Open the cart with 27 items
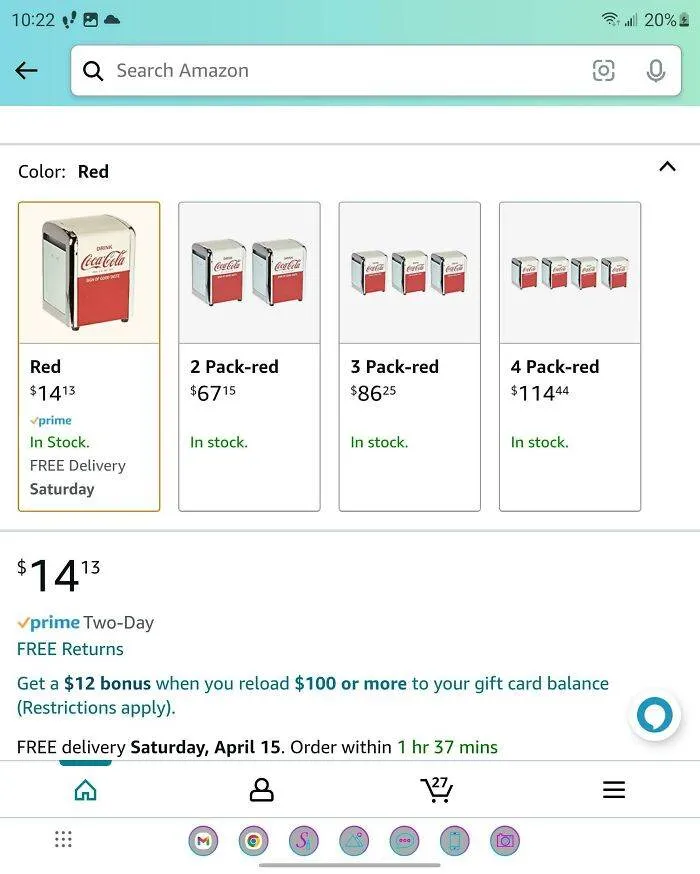 437,790
